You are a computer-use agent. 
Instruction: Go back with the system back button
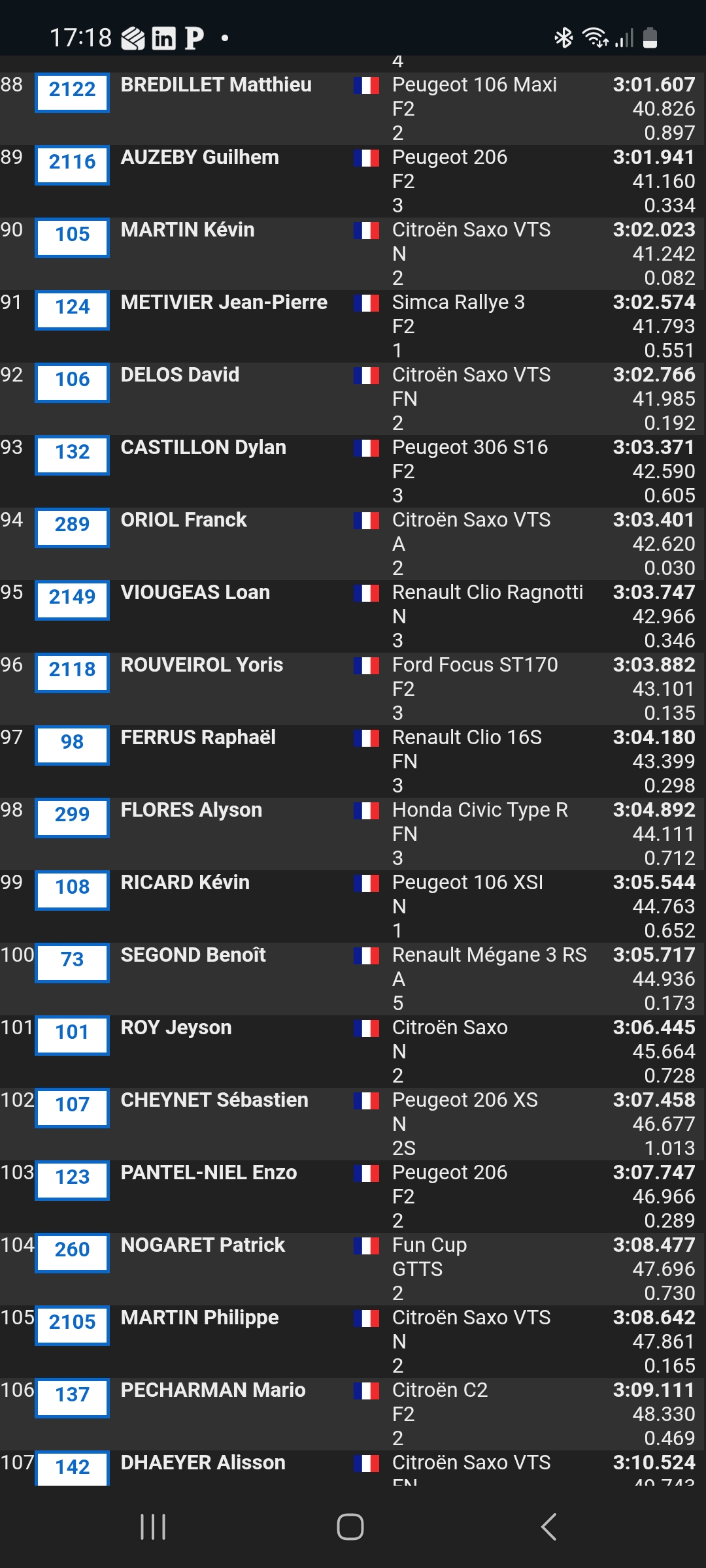pos(548,1527)
